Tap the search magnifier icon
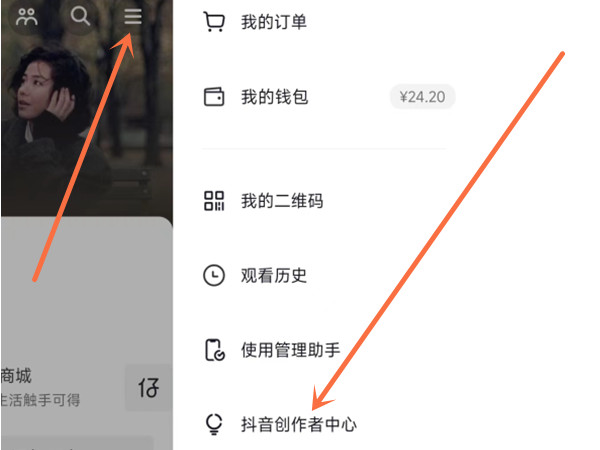 coord(81,16)
